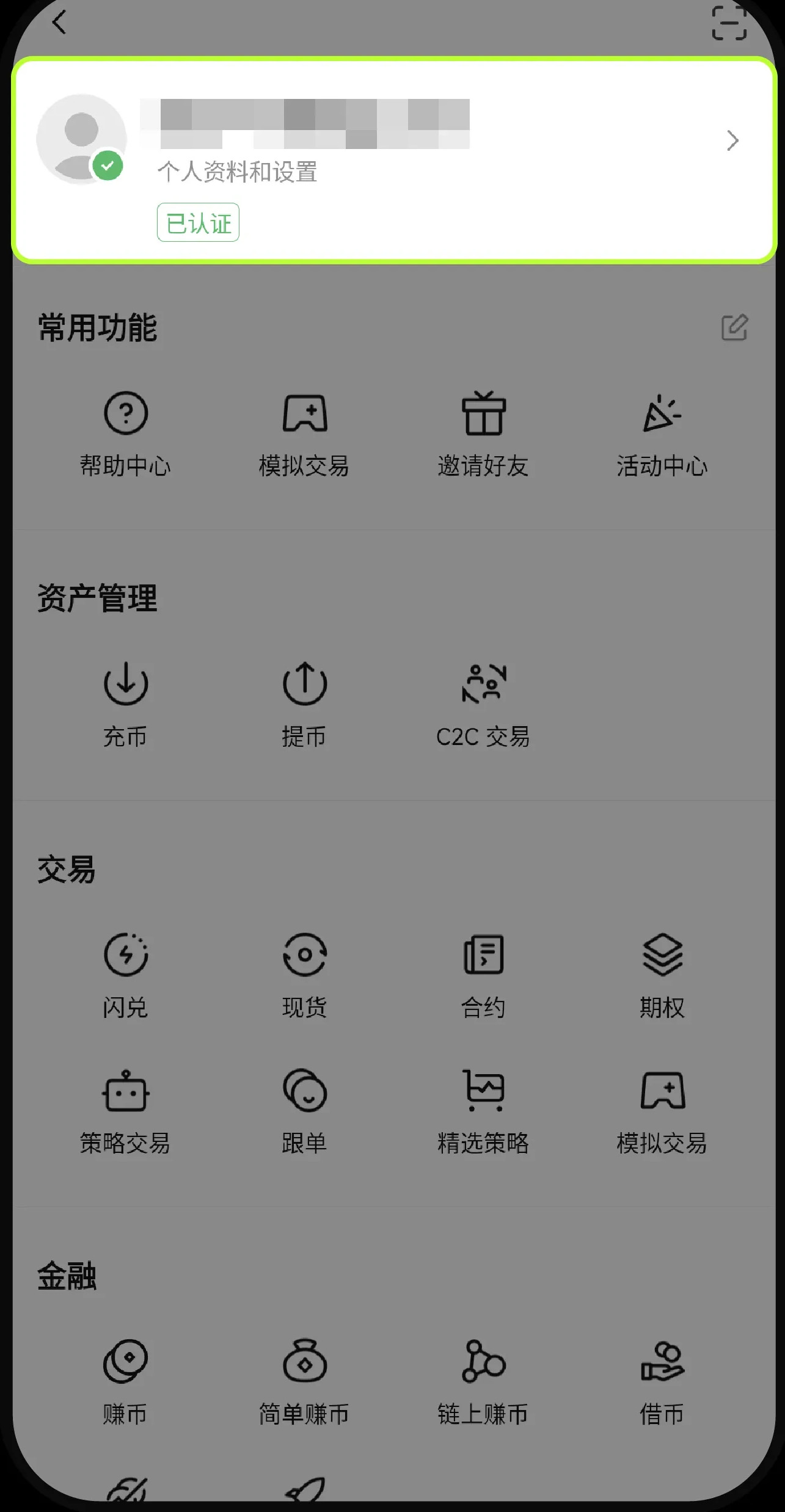The image size is (785, 1512).
Task: Open C2C 交易
Action: [x=483, y=704]
